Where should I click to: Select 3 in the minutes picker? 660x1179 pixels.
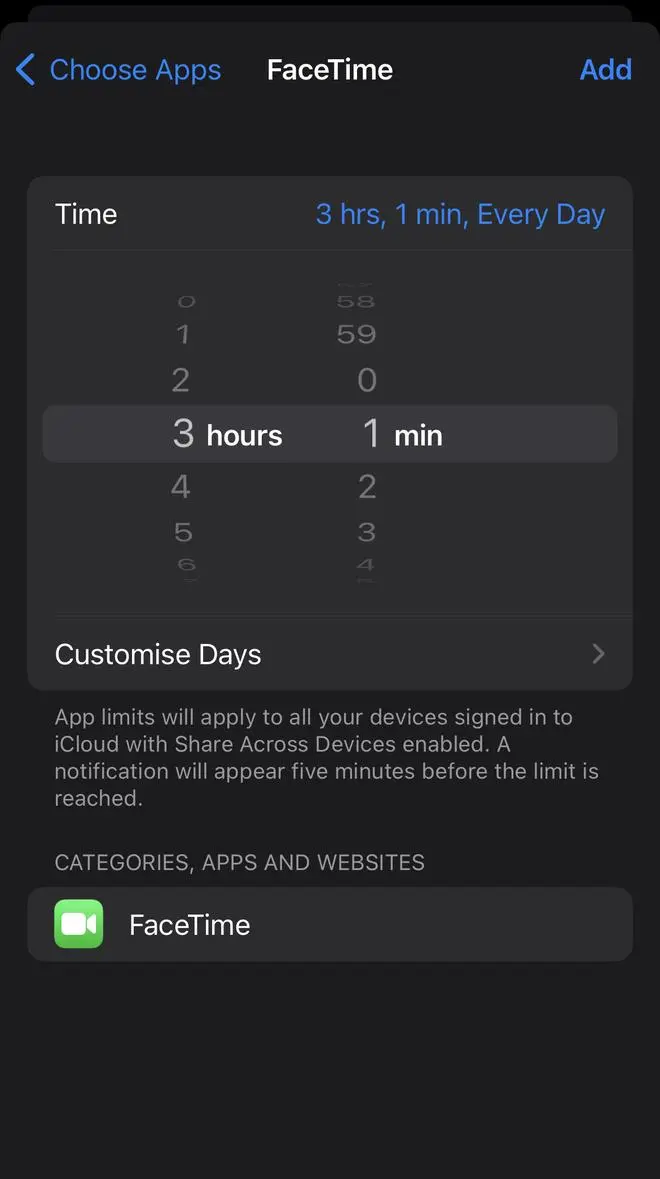[367, 532]
